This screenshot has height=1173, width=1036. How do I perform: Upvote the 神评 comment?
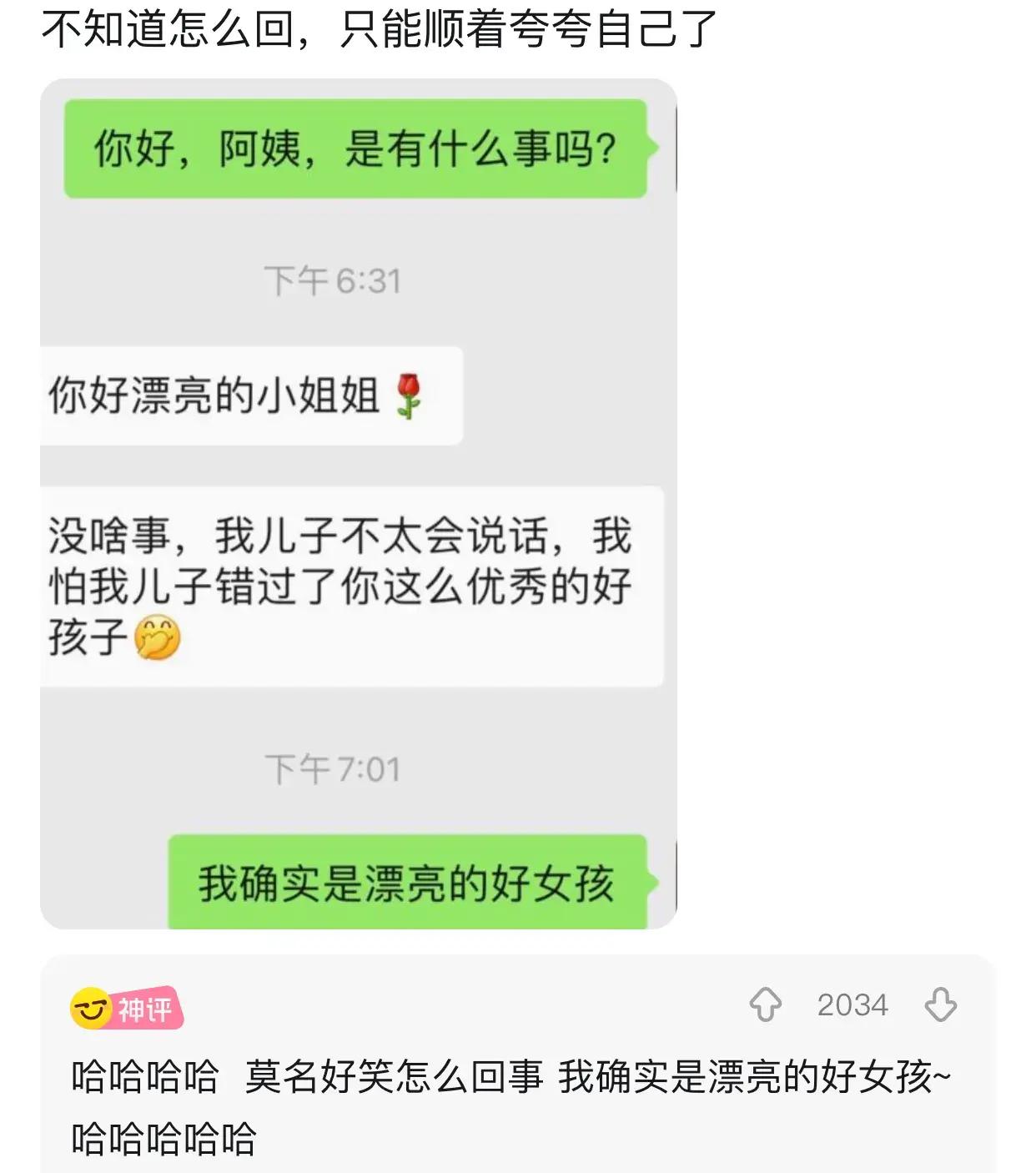click(765, 1004)
